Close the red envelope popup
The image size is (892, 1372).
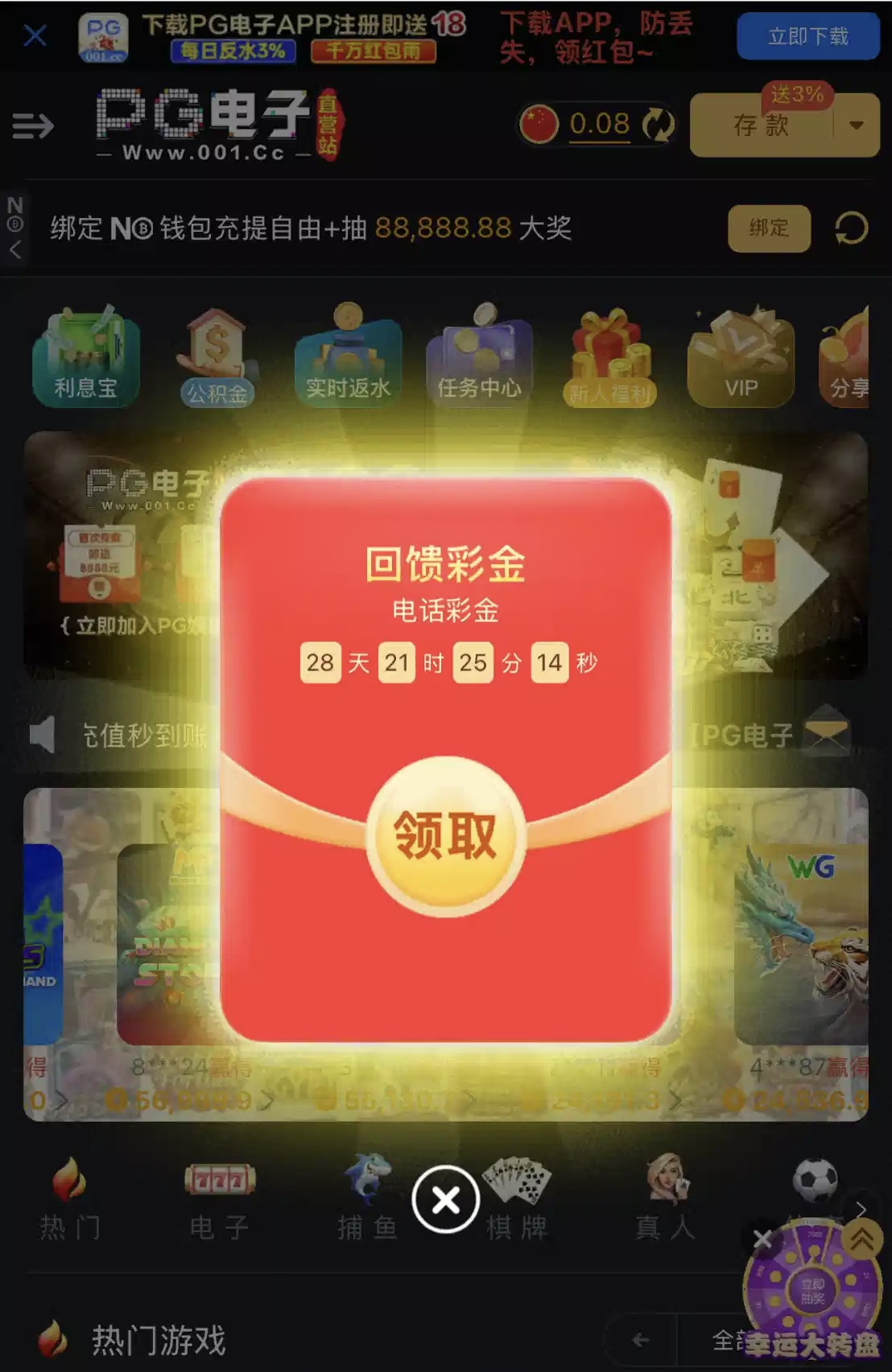click(x=445, y=1200)
